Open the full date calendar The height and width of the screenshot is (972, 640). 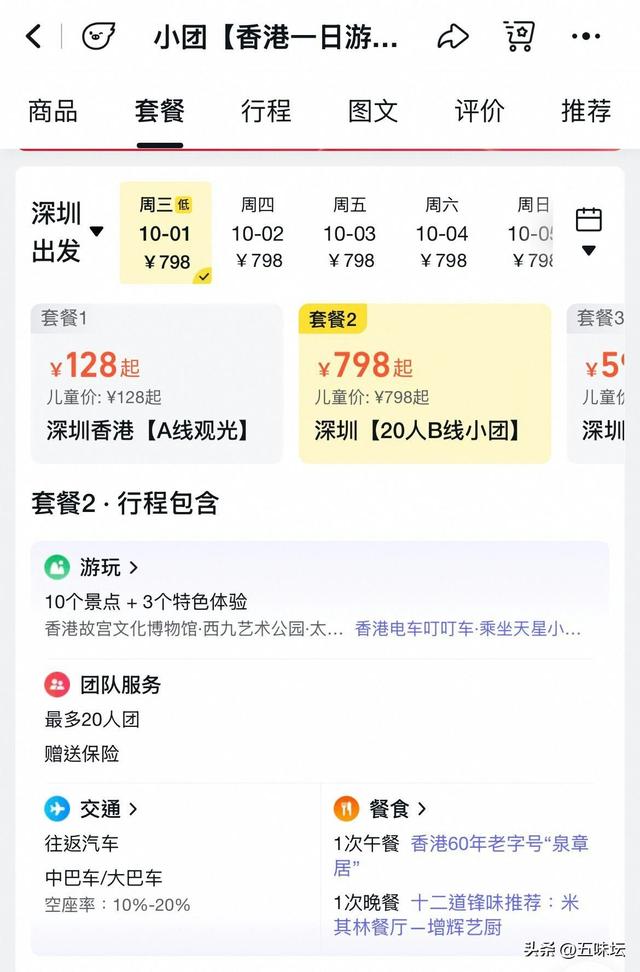click(x=589, y=231)
